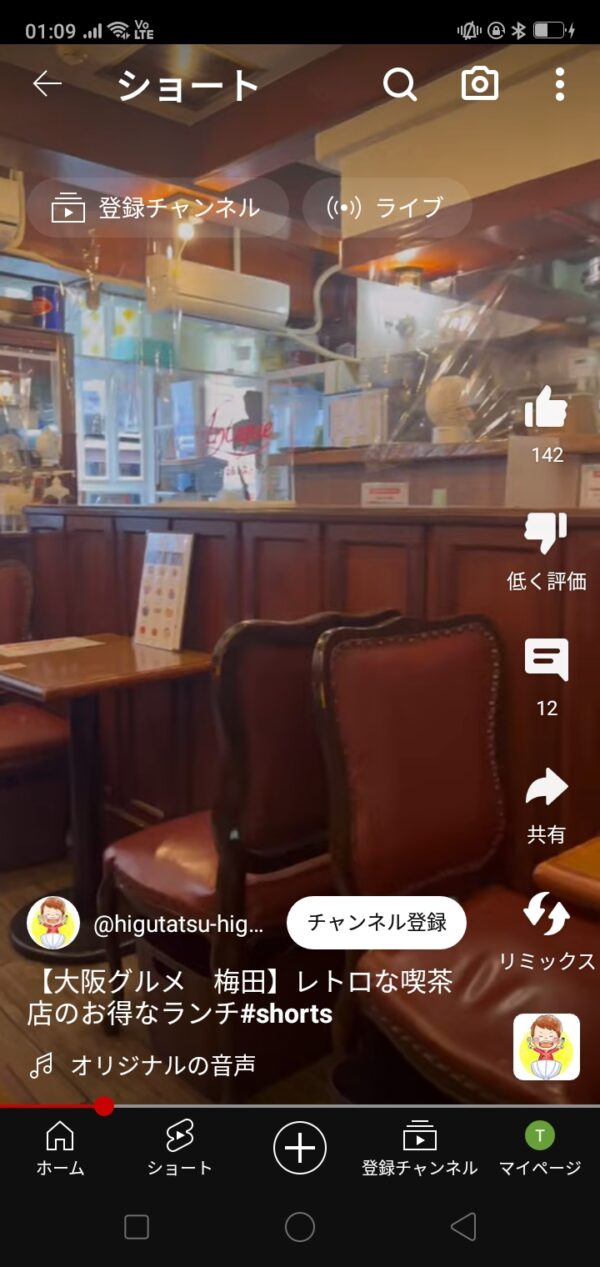Like this Short with thumbs up
Screen dimensions: 600x1267
coord(546,408)
